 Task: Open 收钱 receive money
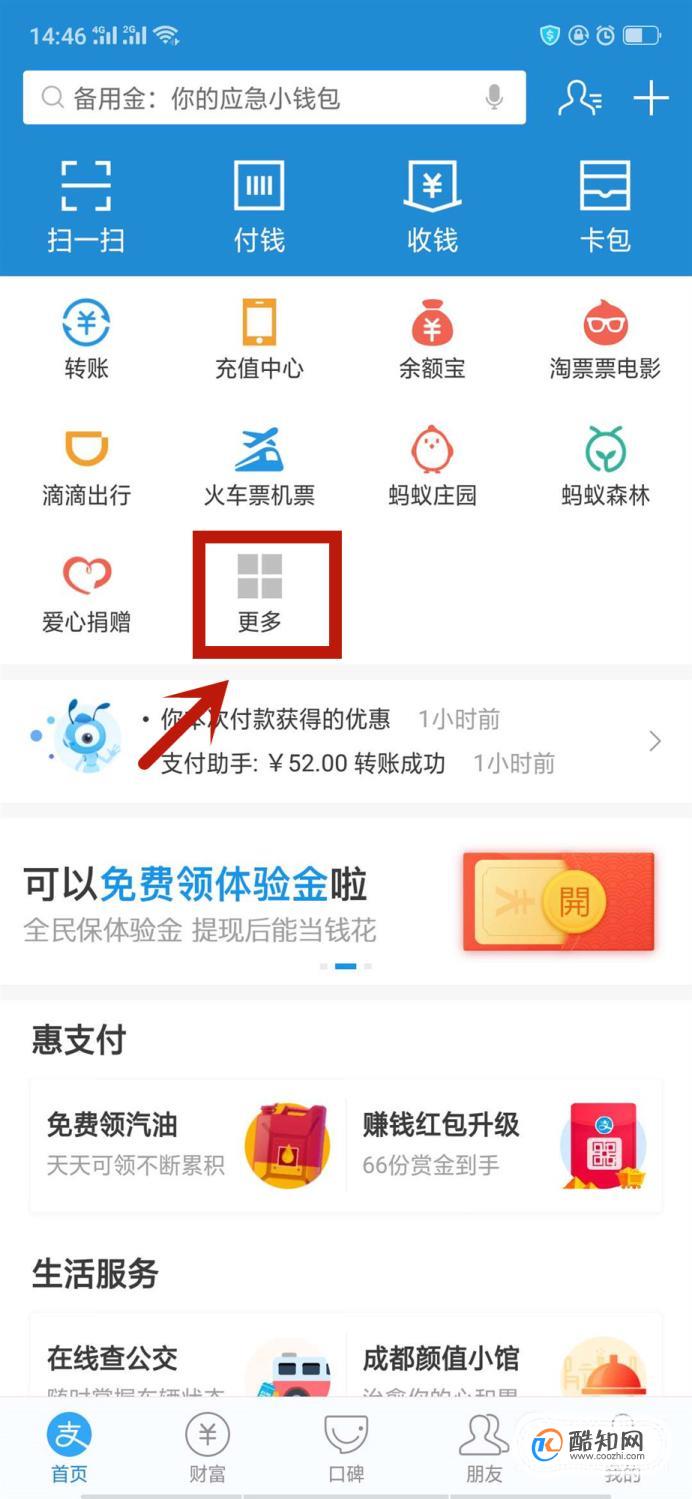click(432, 206)
